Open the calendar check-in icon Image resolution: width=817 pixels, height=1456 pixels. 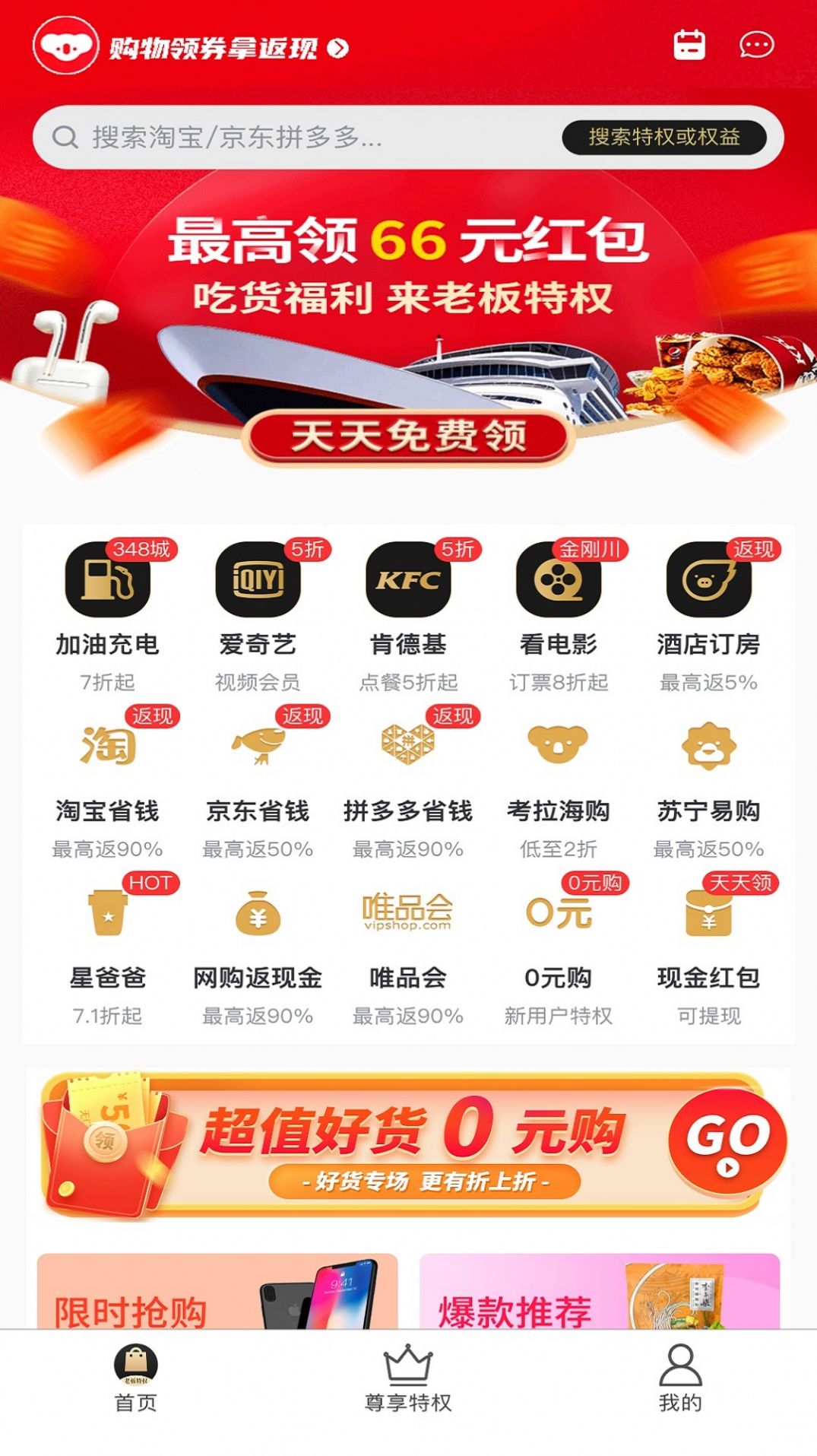[689, 45]
